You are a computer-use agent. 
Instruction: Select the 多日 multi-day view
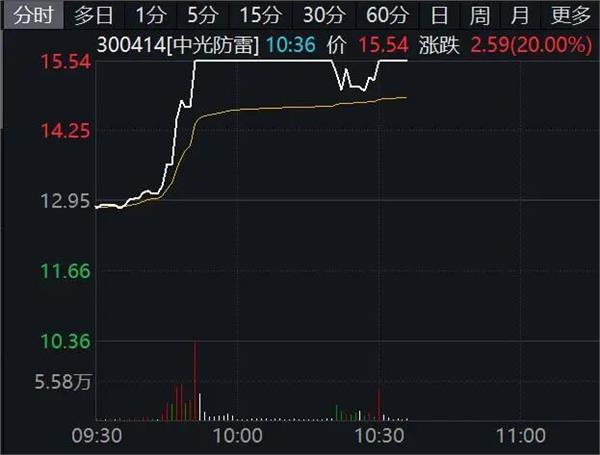coord(93,15)
